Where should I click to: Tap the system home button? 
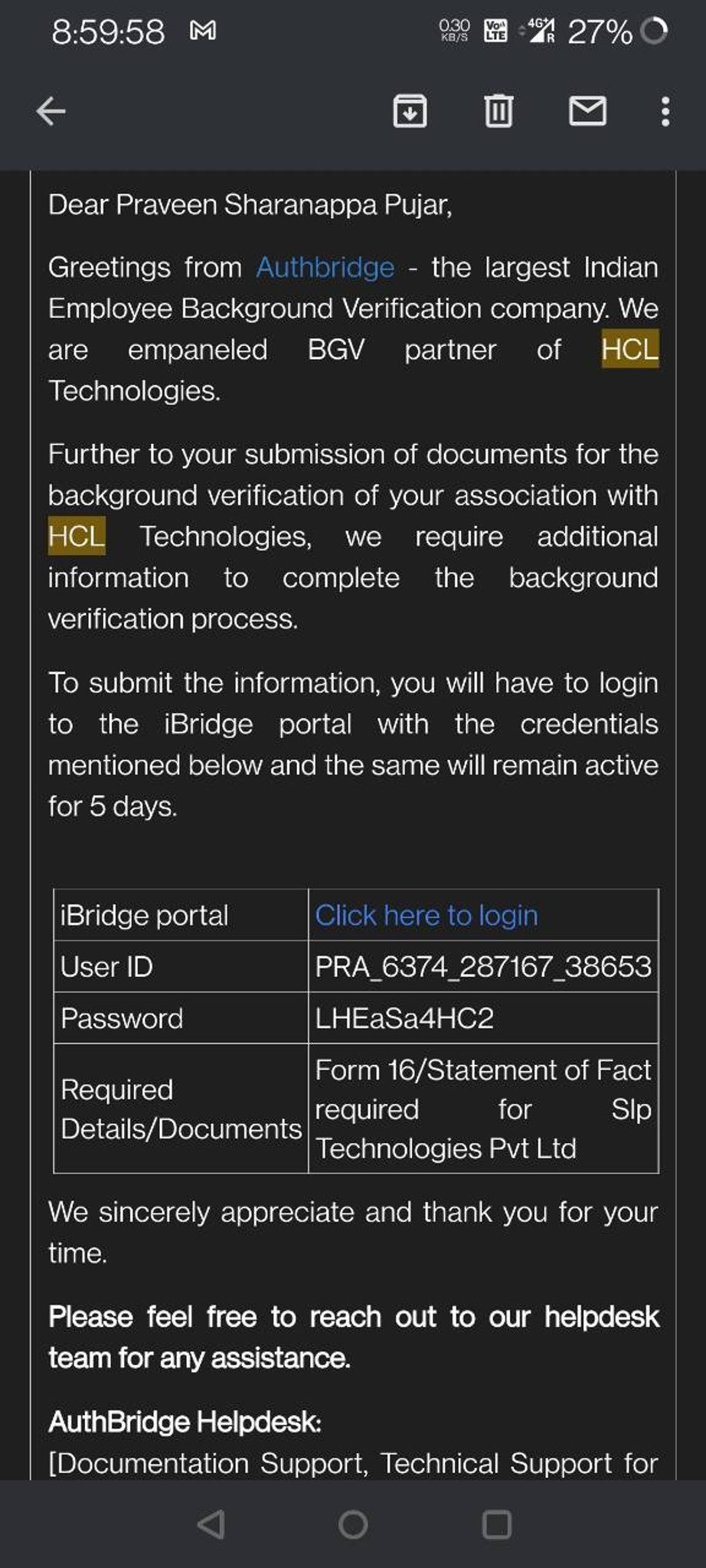click(353, 1524)
